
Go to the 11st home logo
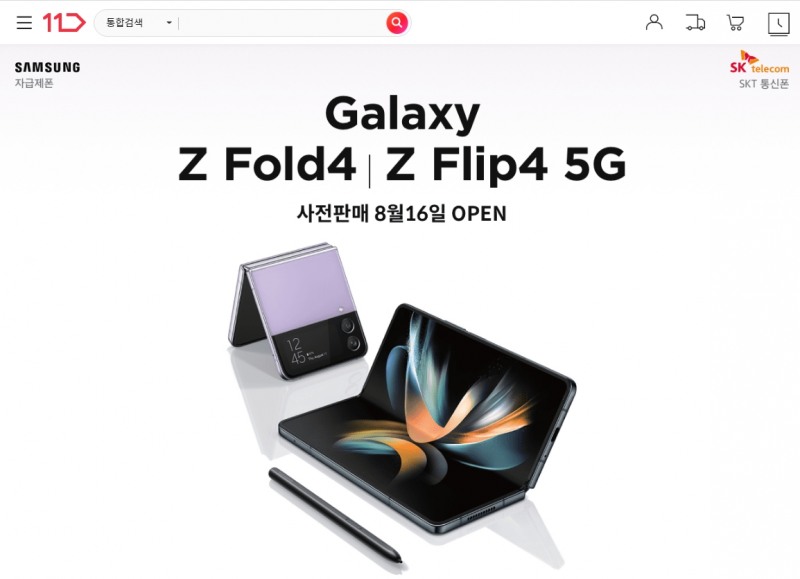pyautogui.click(x=64, y=22)
